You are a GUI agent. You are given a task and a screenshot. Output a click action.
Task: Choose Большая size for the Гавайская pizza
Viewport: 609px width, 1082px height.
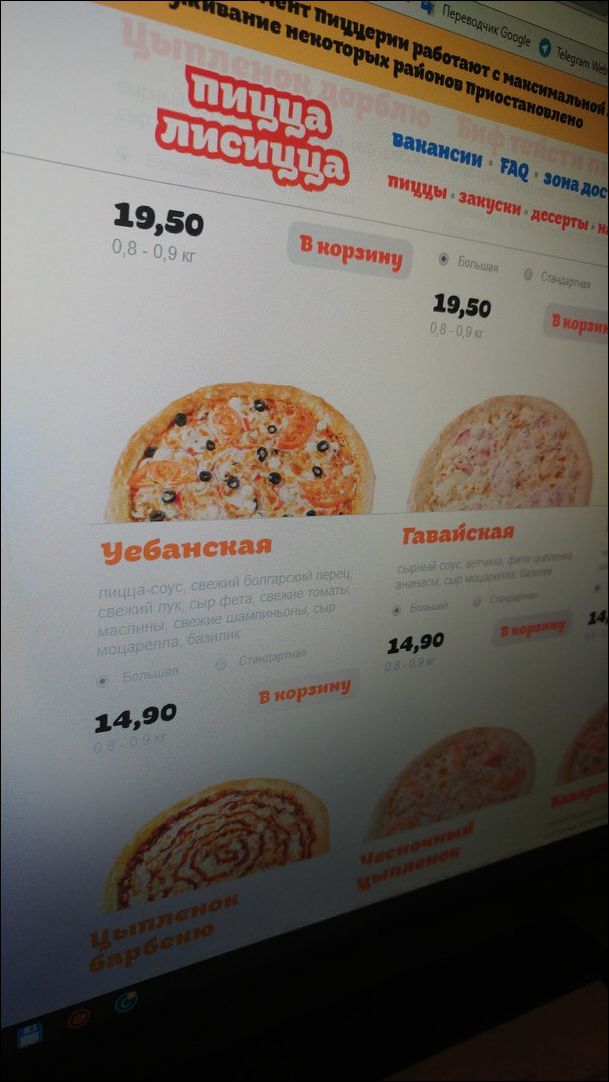click(x=397, y=608)
